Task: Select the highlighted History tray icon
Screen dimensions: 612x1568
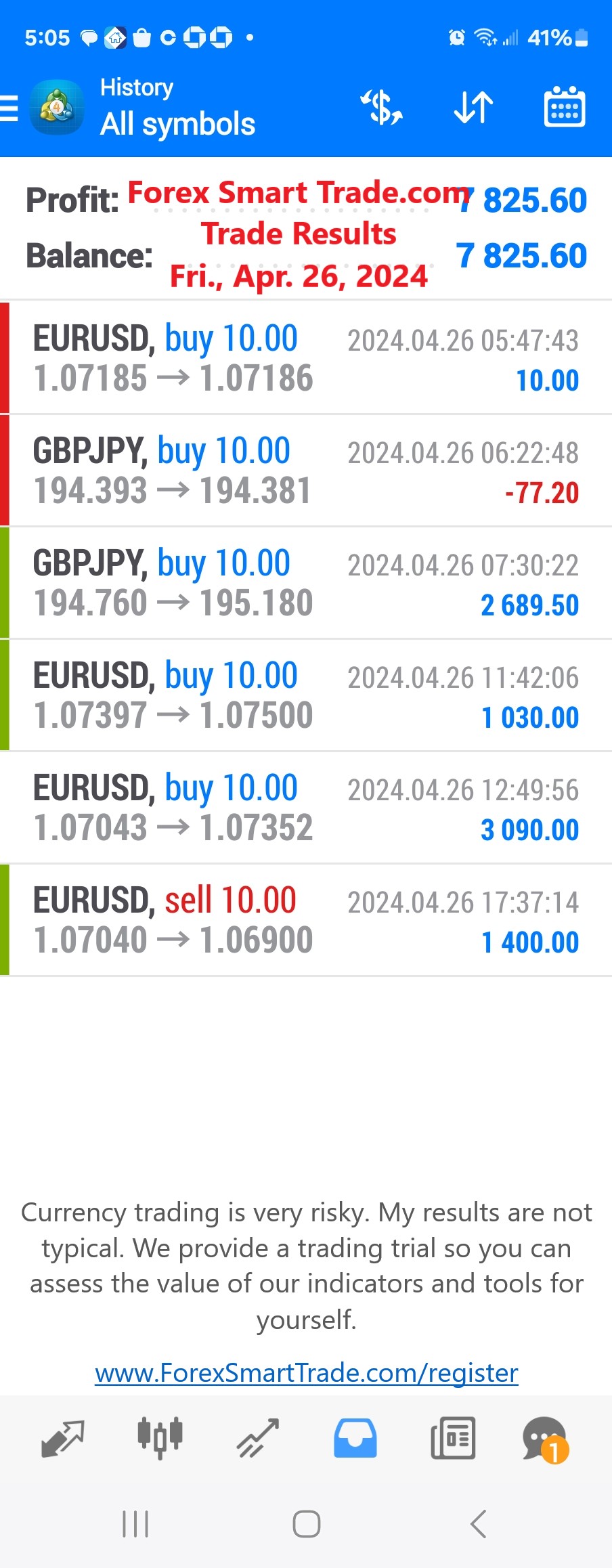Action: tap(355, 1438)
